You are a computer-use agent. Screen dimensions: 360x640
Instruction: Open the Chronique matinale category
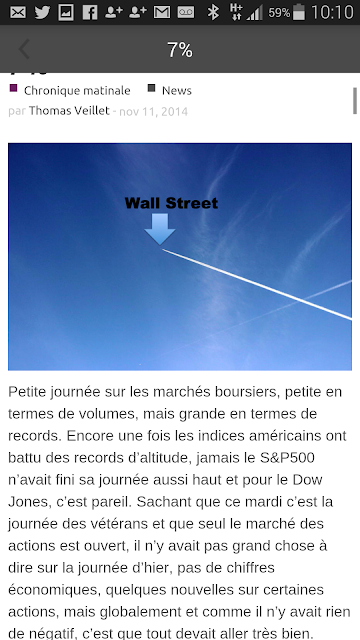pos(77,90)
